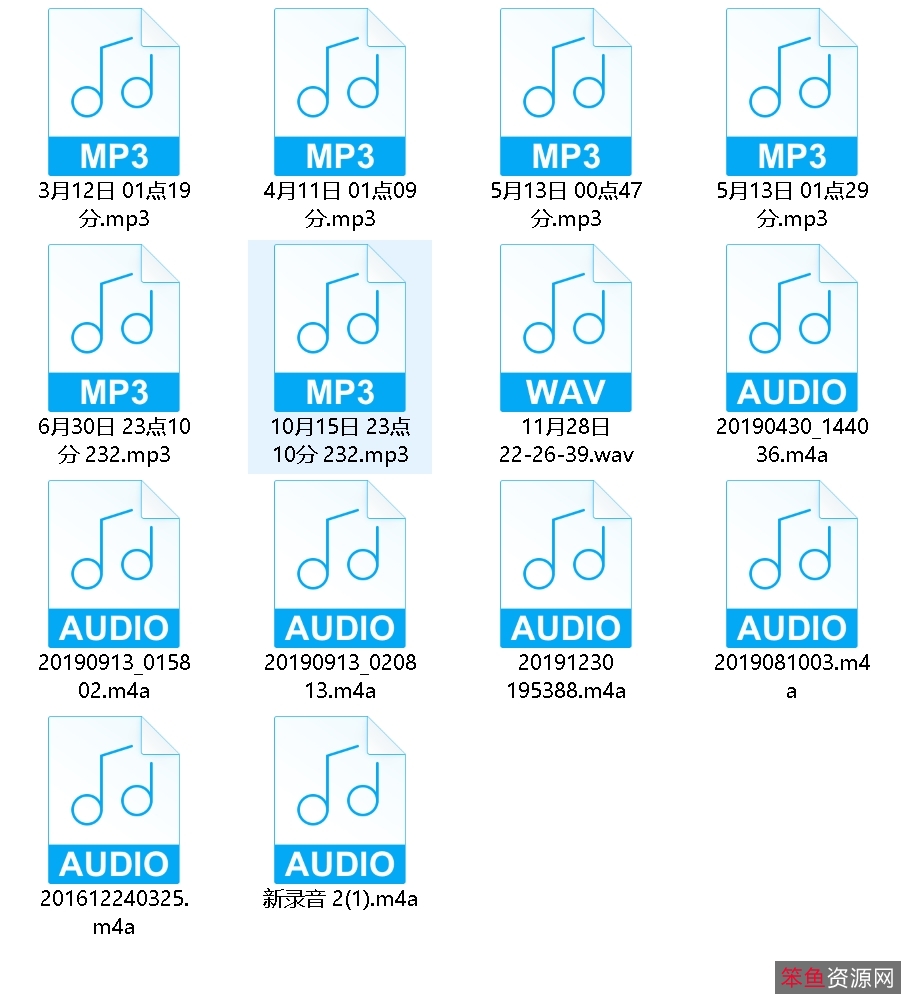Viewport: 901px width, 1007px height.
Task: Open the recording 20190913_015802.m4a
Action: pos(114,565)
